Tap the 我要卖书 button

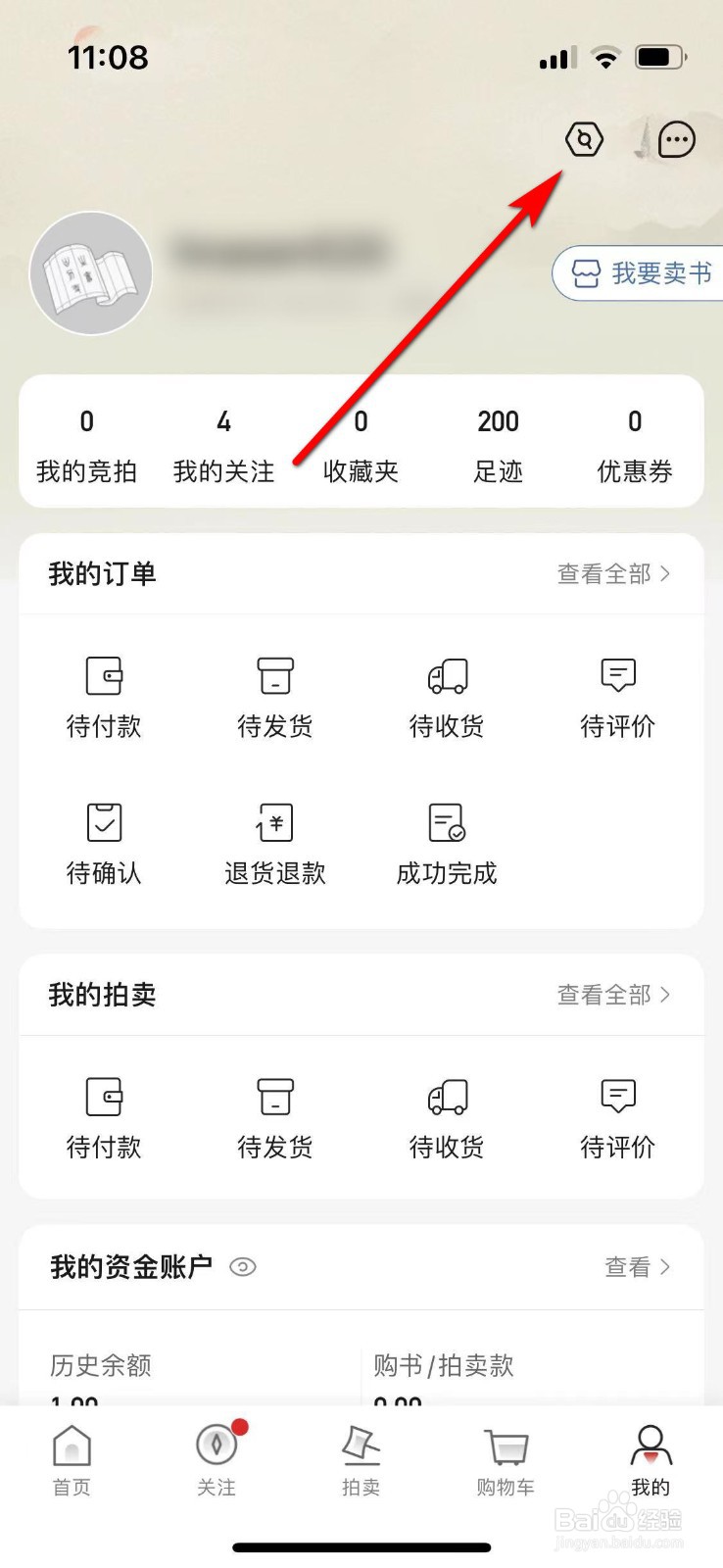[641, 273]
